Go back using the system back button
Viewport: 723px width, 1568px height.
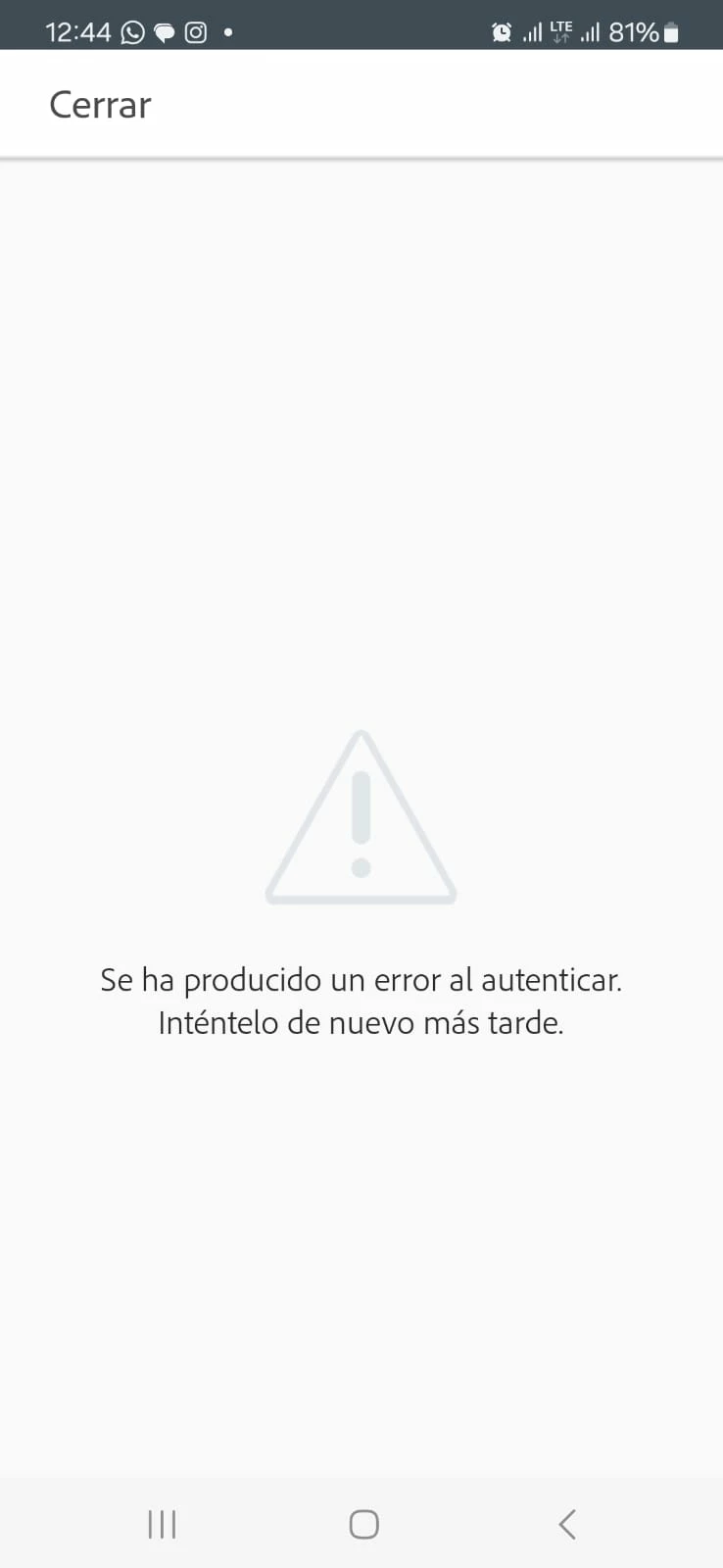click(x=567, y=1524)
